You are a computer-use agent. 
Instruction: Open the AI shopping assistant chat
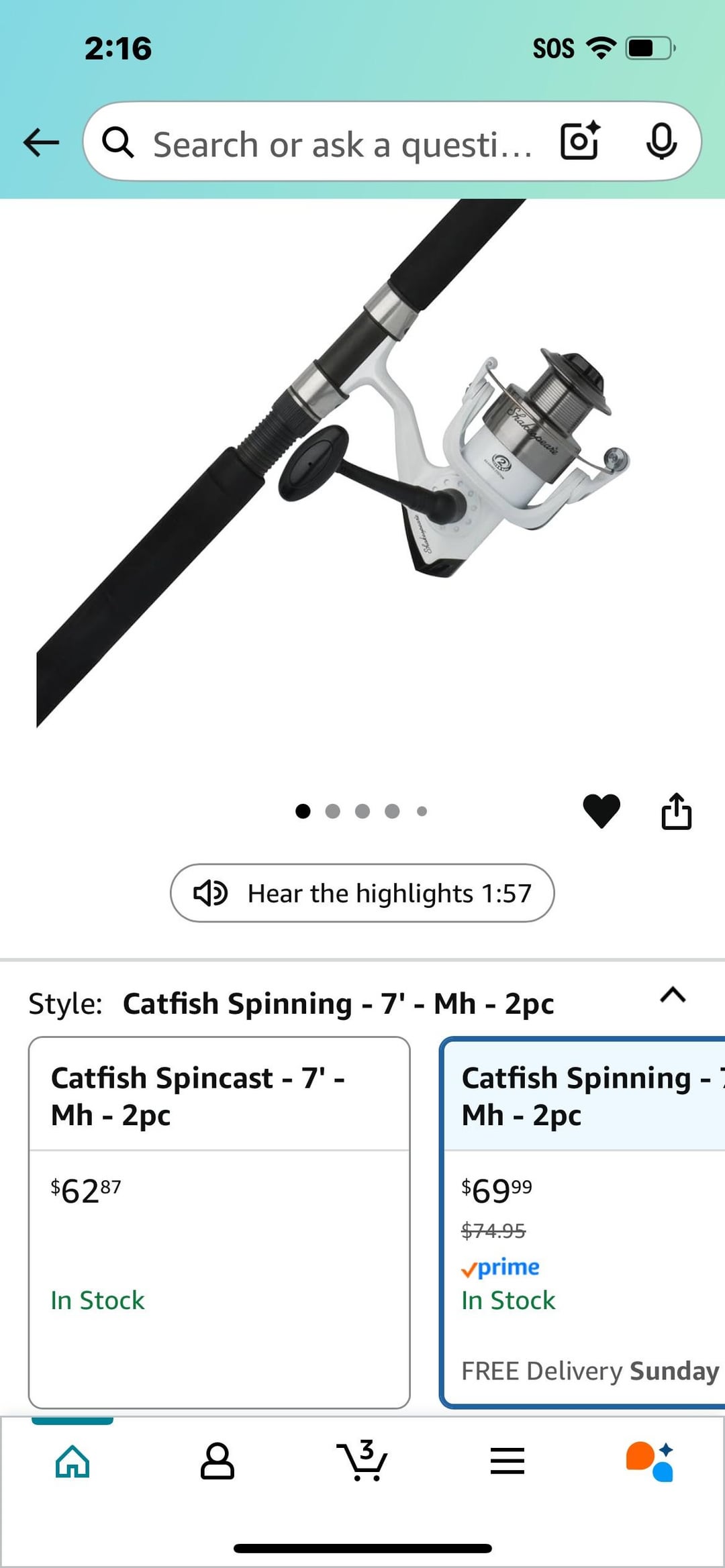tap(650, 1461)
